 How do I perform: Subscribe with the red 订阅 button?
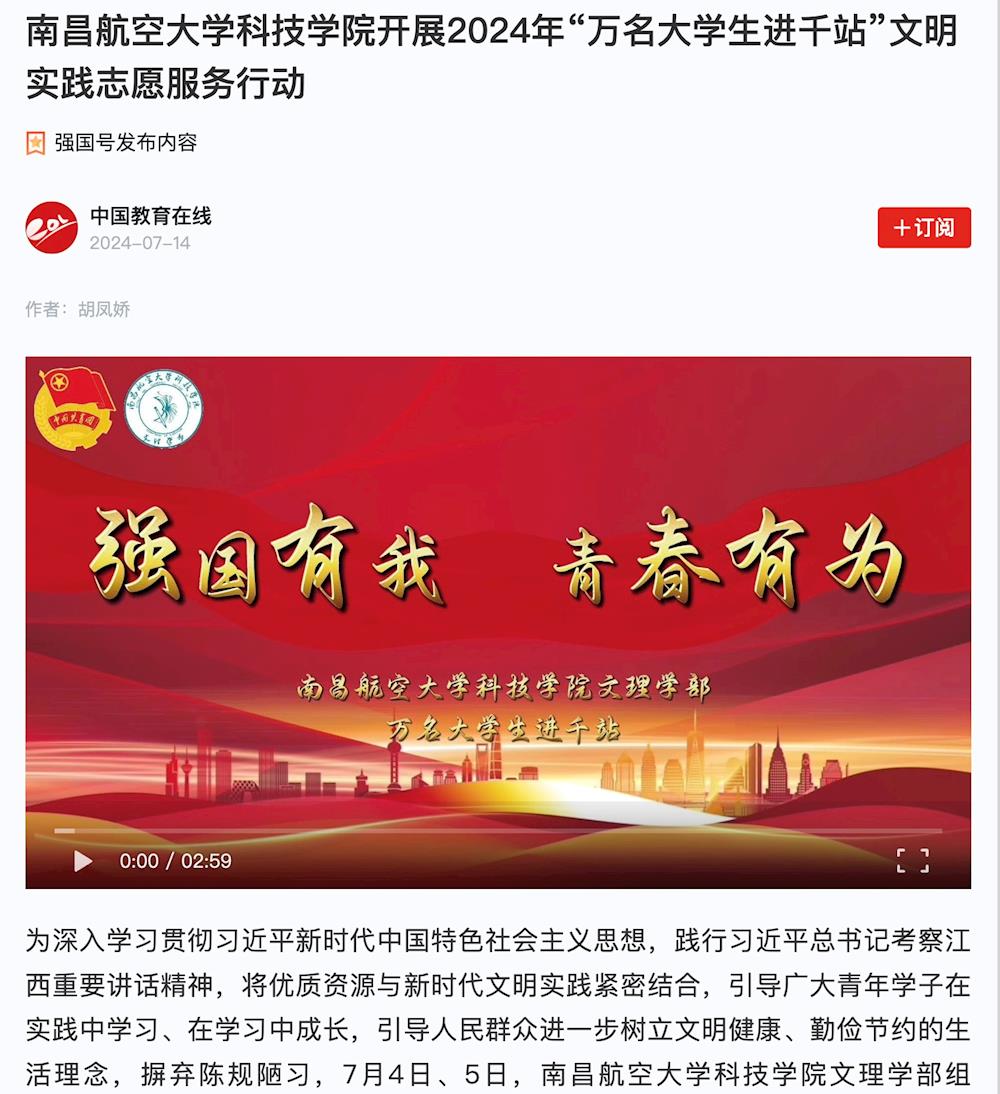[923, 228]
